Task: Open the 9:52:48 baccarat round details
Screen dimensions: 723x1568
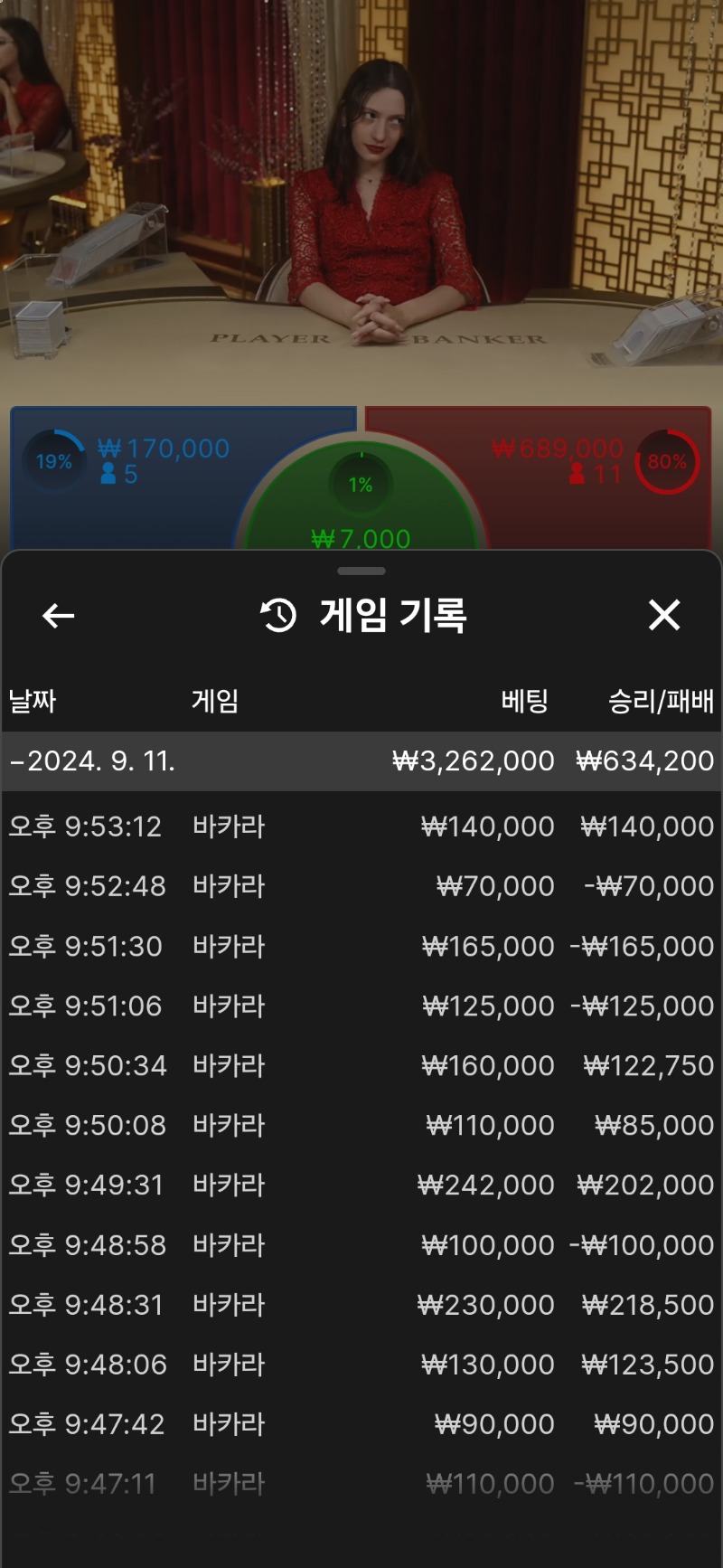Action: point(361,886)
